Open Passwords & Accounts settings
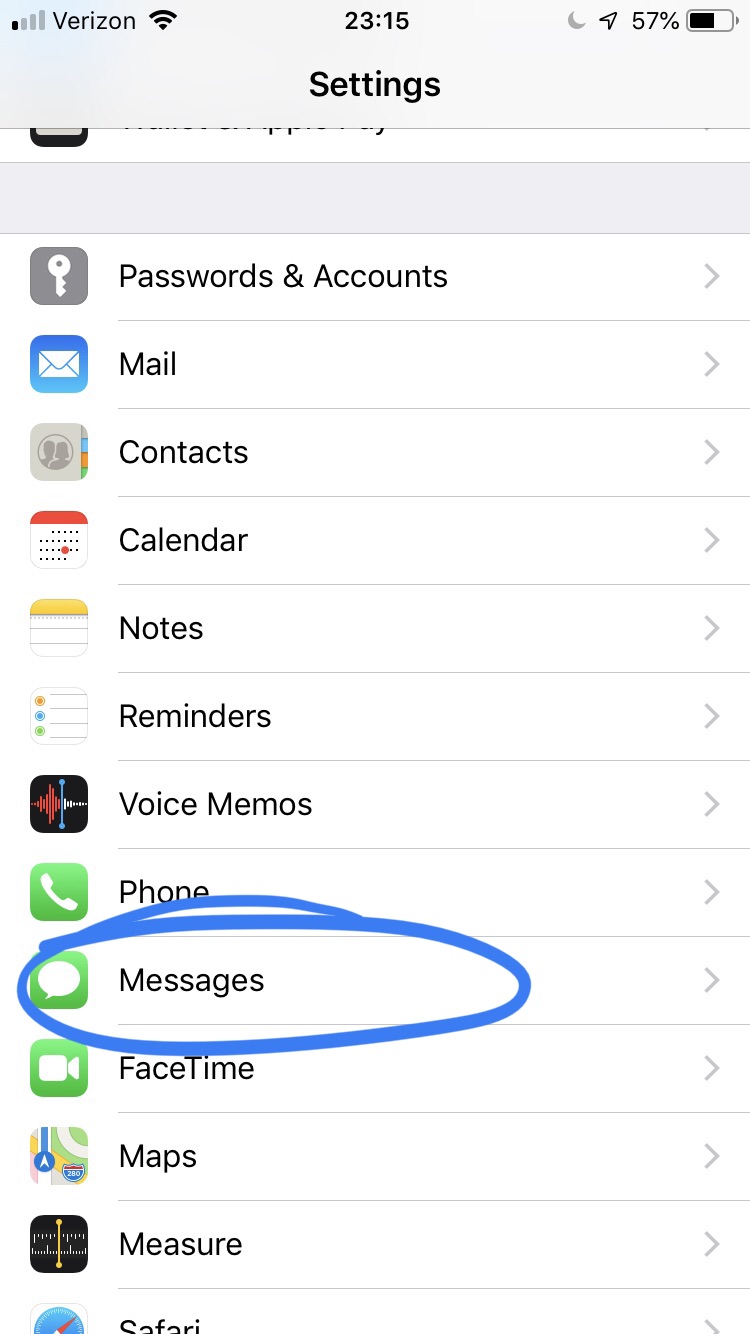This screenshot has width=750, height=1334. coord(375,277)
